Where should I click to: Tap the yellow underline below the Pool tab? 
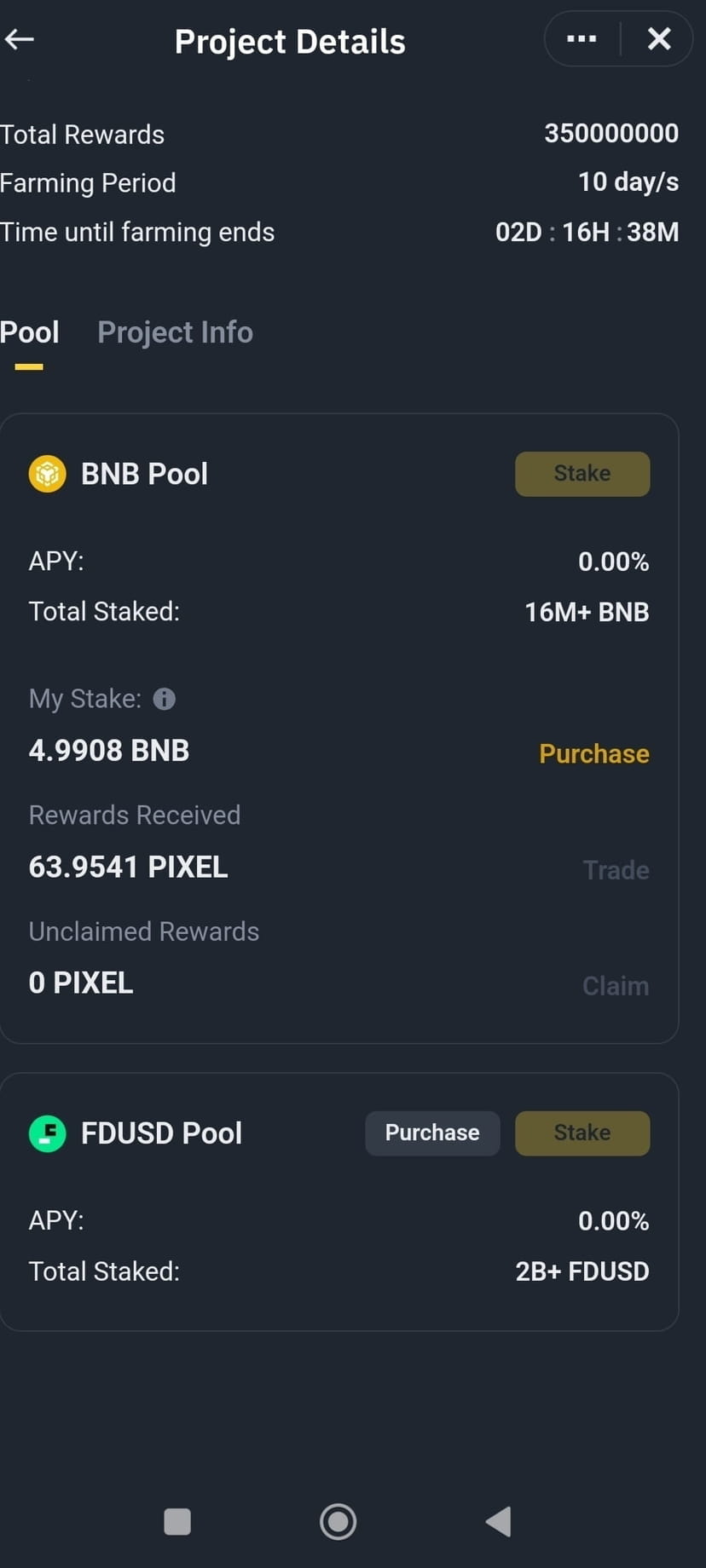click(x=29, y=366)
